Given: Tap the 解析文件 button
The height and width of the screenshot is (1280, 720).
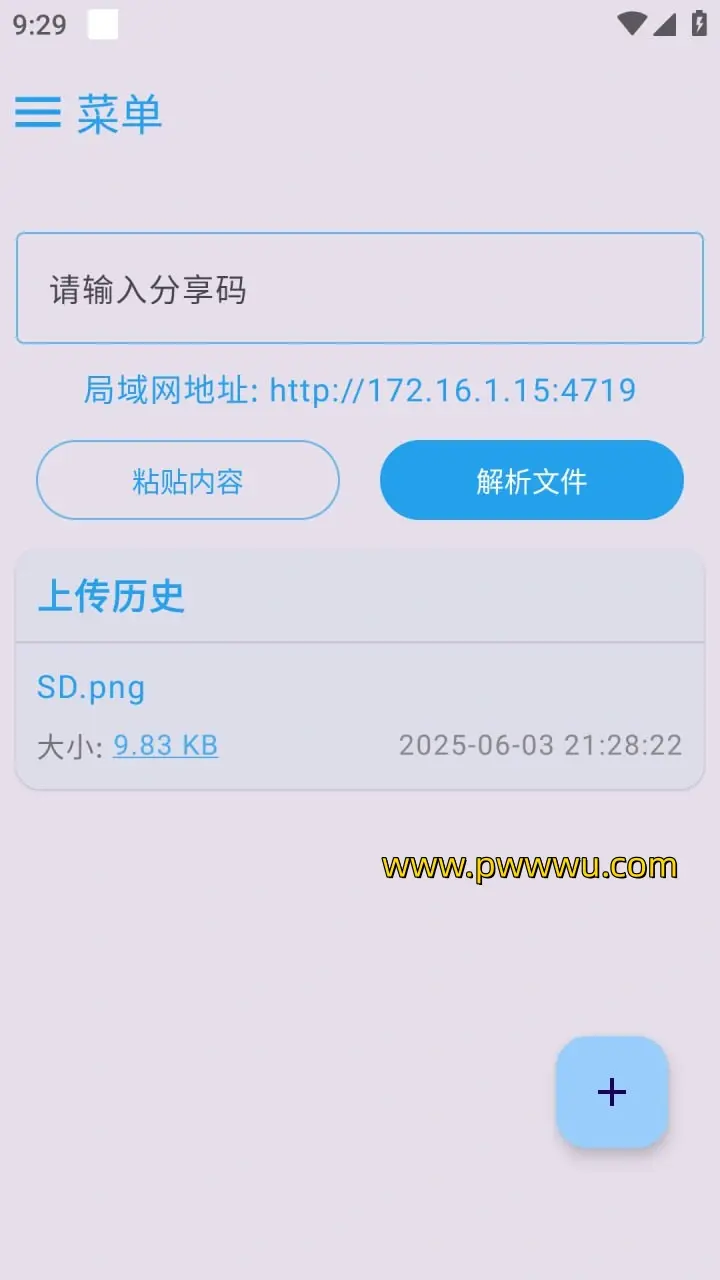Looking at the screenshot, I should 531,481.
